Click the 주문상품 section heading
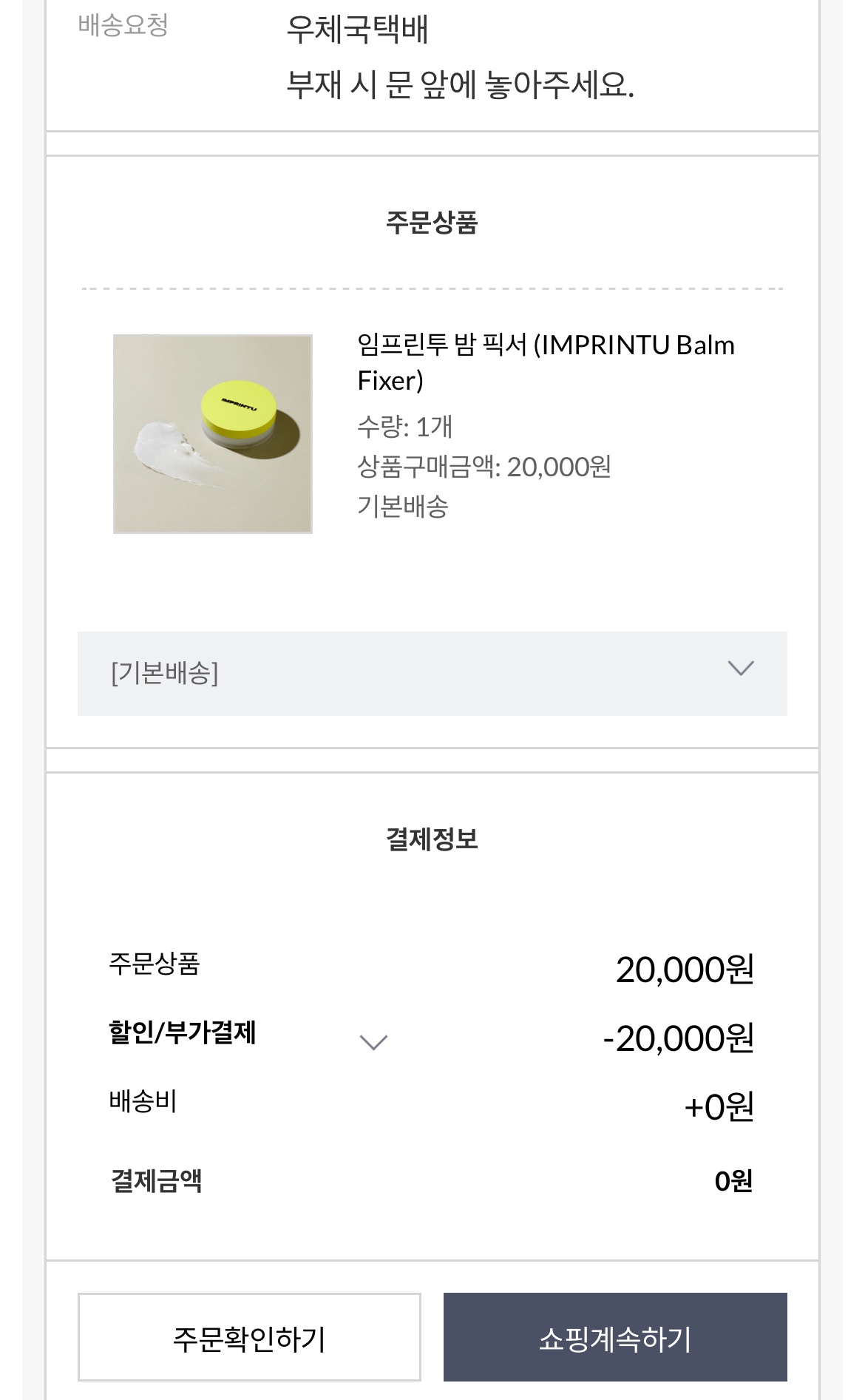This screenshot has height=1400, width=865. [432, 218]
